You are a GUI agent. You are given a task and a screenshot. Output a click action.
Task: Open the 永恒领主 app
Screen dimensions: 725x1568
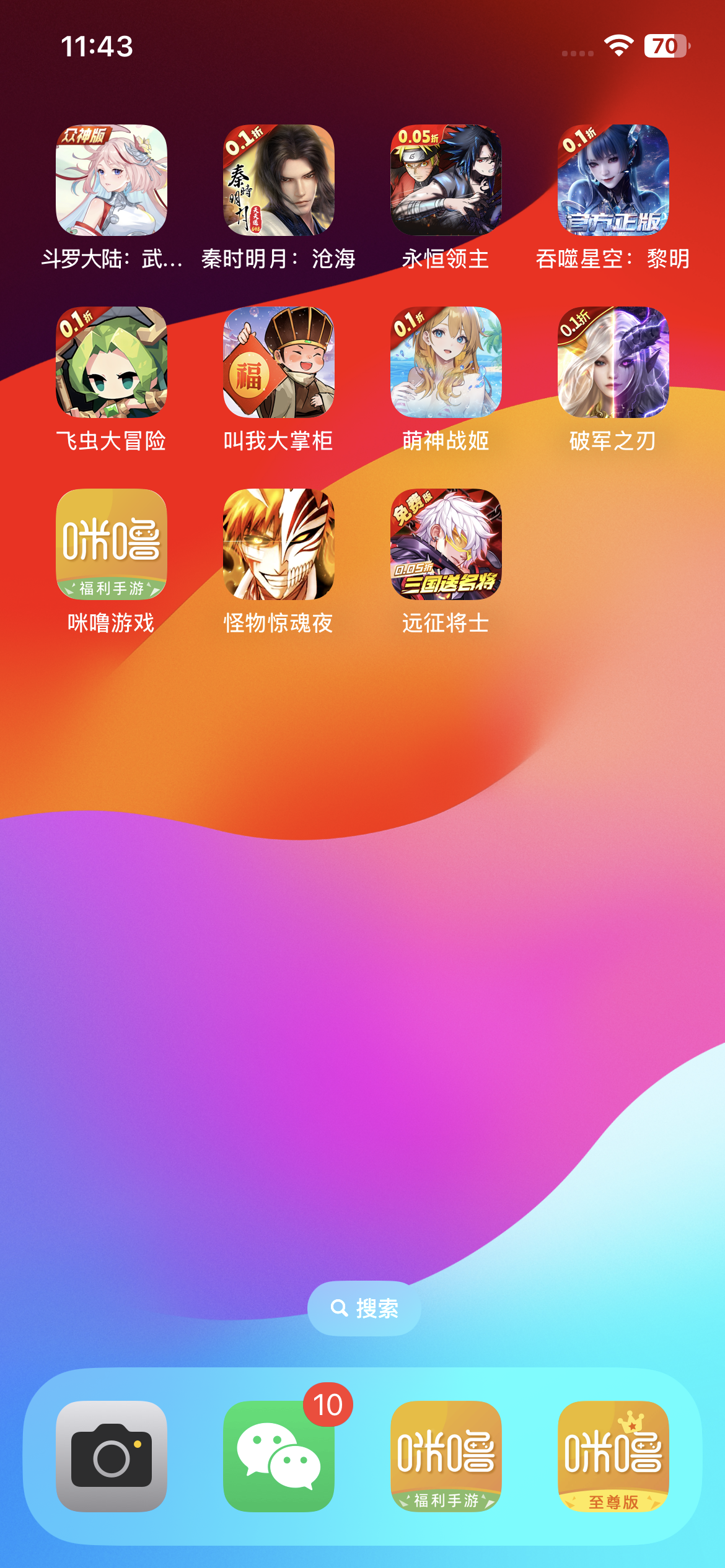pos(446,180)
